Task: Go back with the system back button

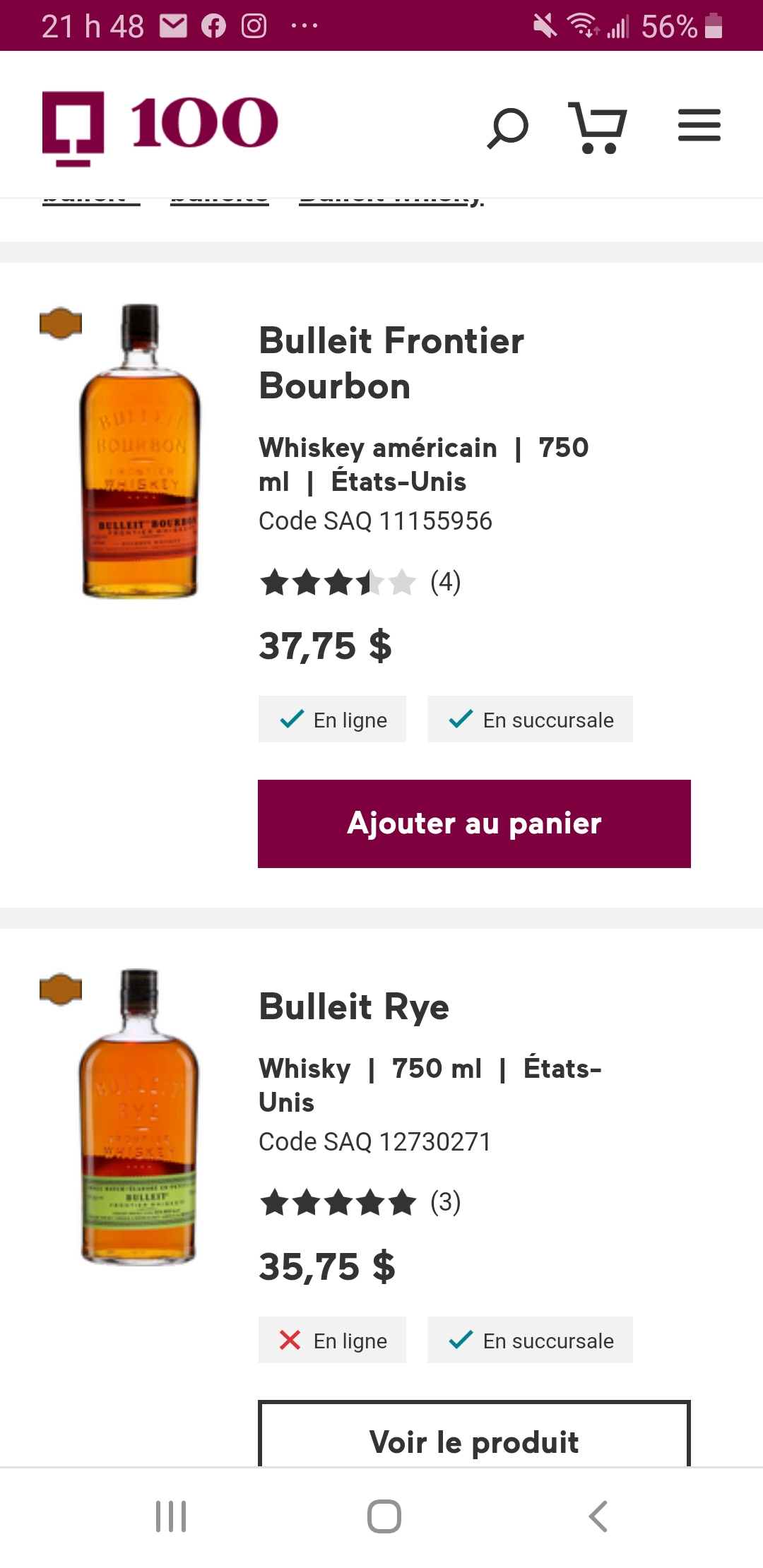Action: pyautogui.click(x=598, y=1516)
